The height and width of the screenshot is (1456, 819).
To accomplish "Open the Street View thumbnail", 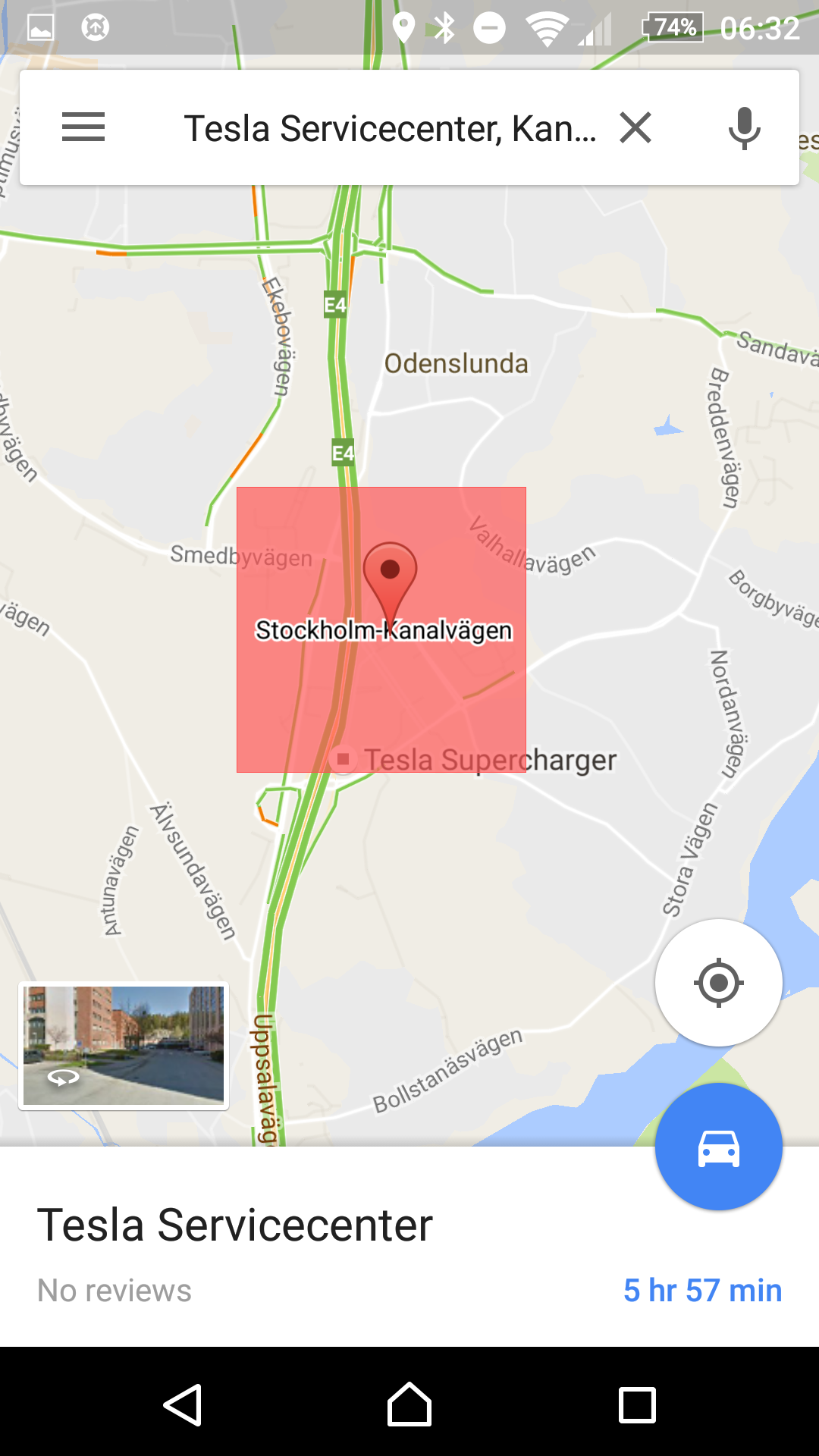I will (x=124, y=1045).
